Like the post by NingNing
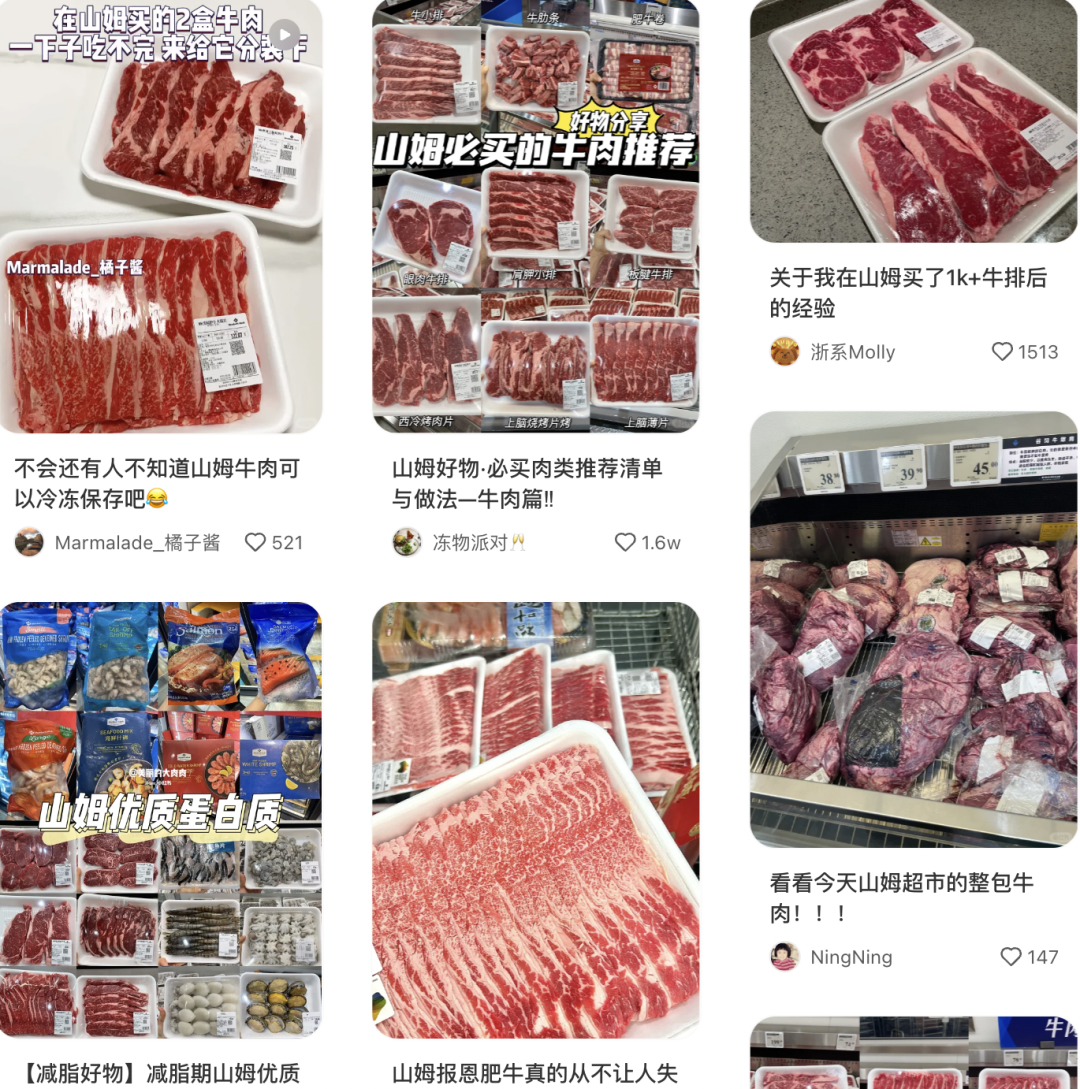 (1011, 957)
